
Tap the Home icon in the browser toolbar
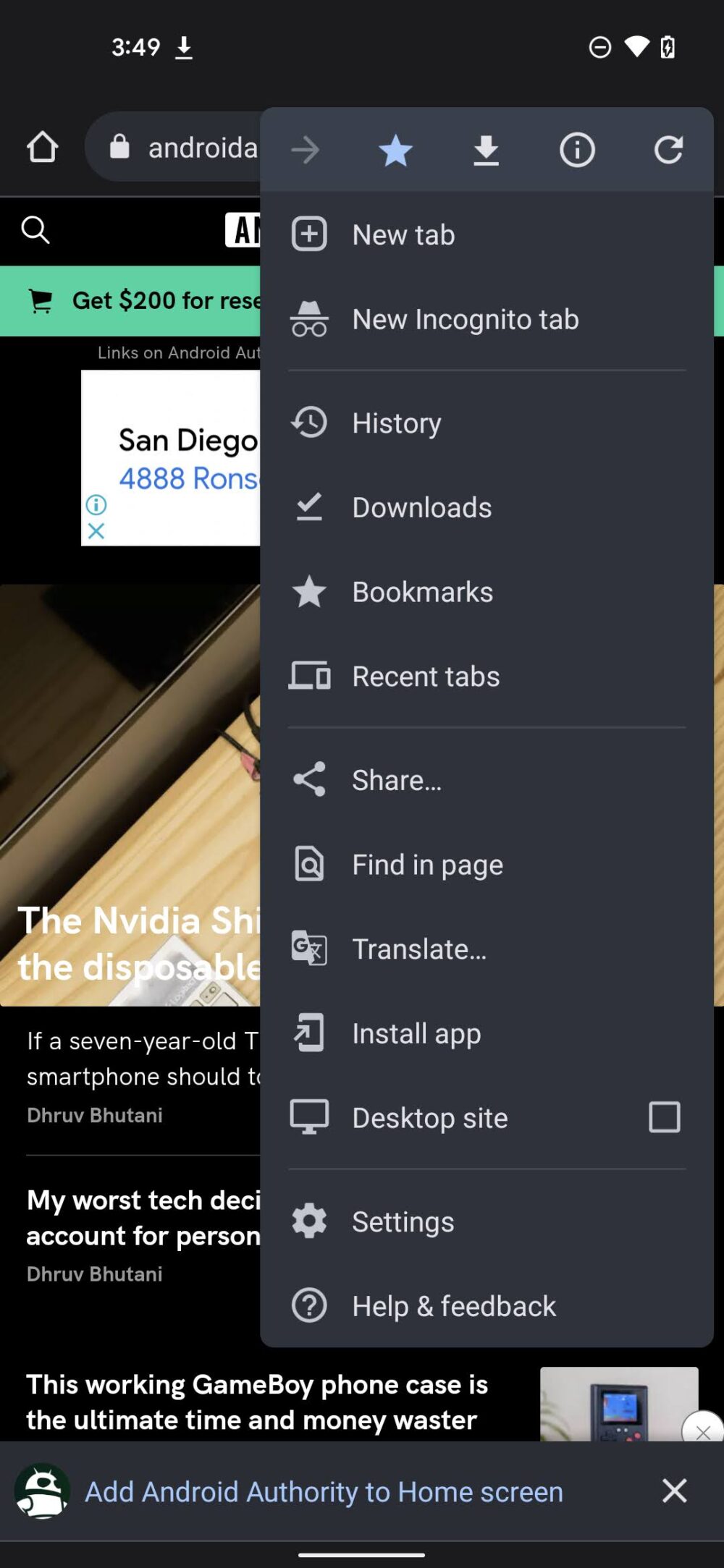coord(43,147)
